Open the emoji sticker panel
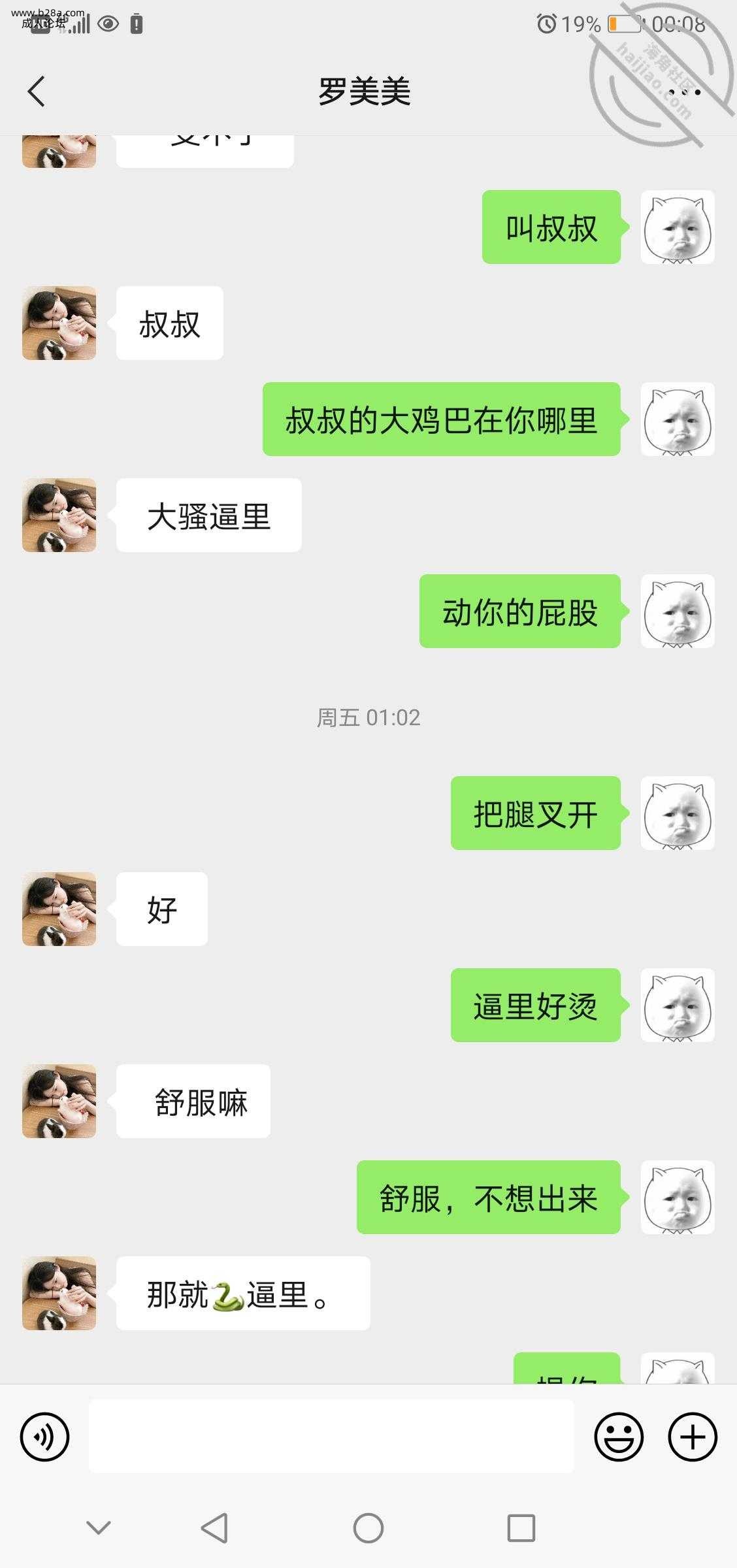 tap(618, 1437)
